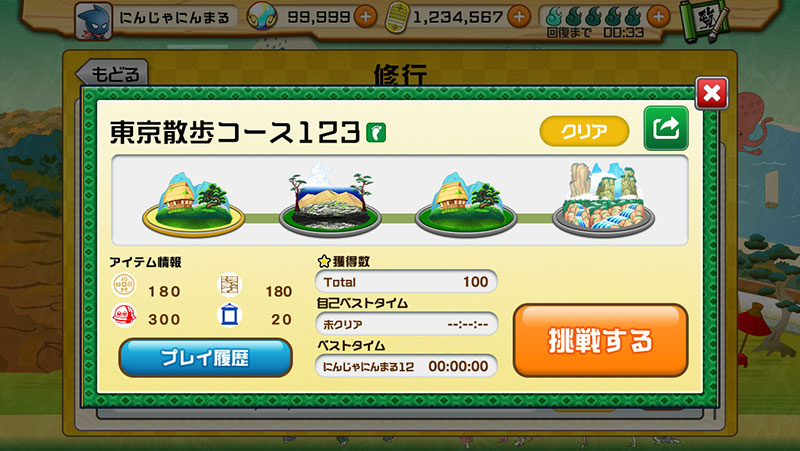This screenshot has width=800, height=451.
Task: Share the 東京散歩コース123 course
Action: click(665, 128)
